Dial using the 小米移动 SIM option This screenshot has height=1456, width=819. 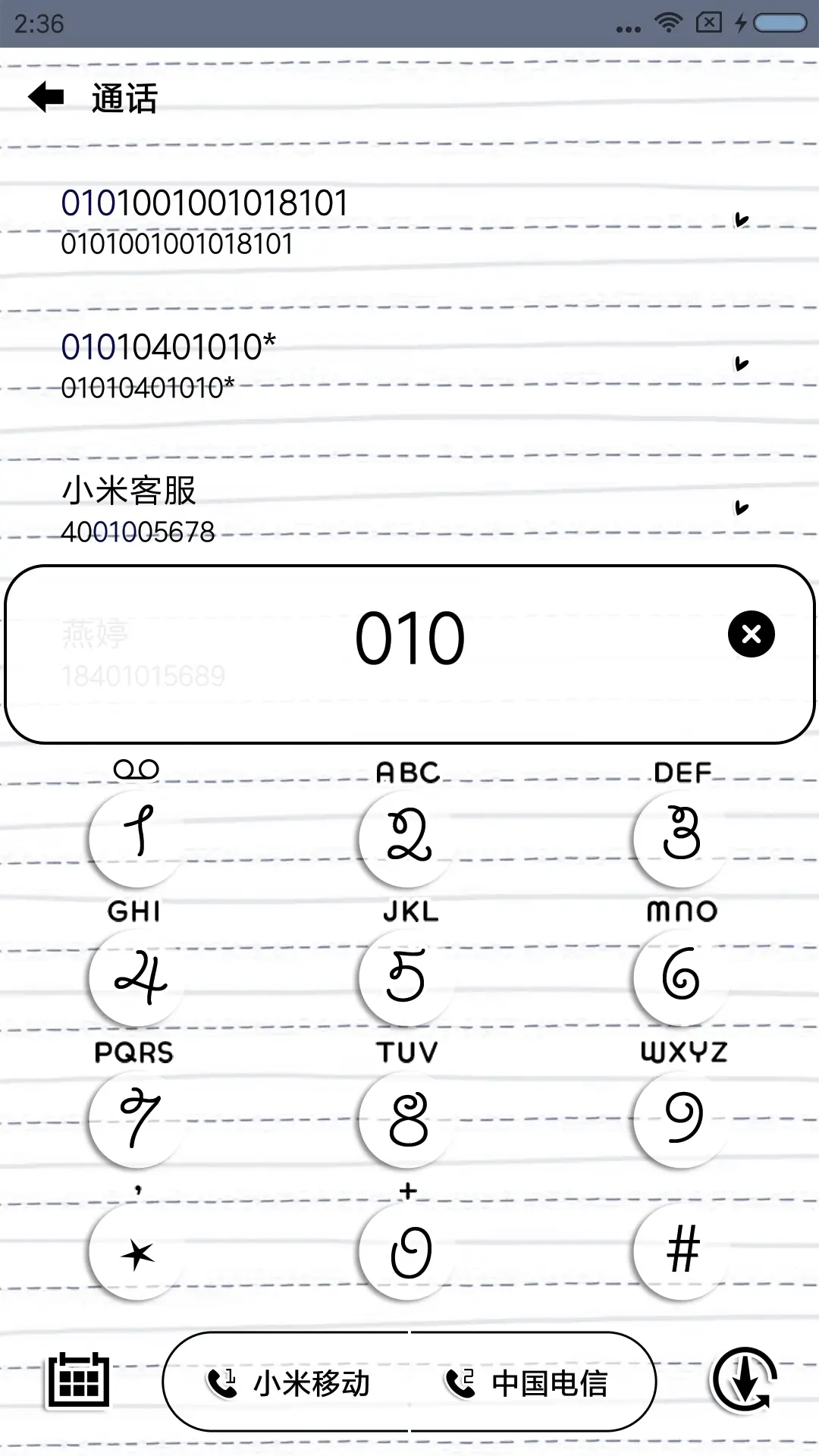pyautogui.click(x=292, y=1382)
